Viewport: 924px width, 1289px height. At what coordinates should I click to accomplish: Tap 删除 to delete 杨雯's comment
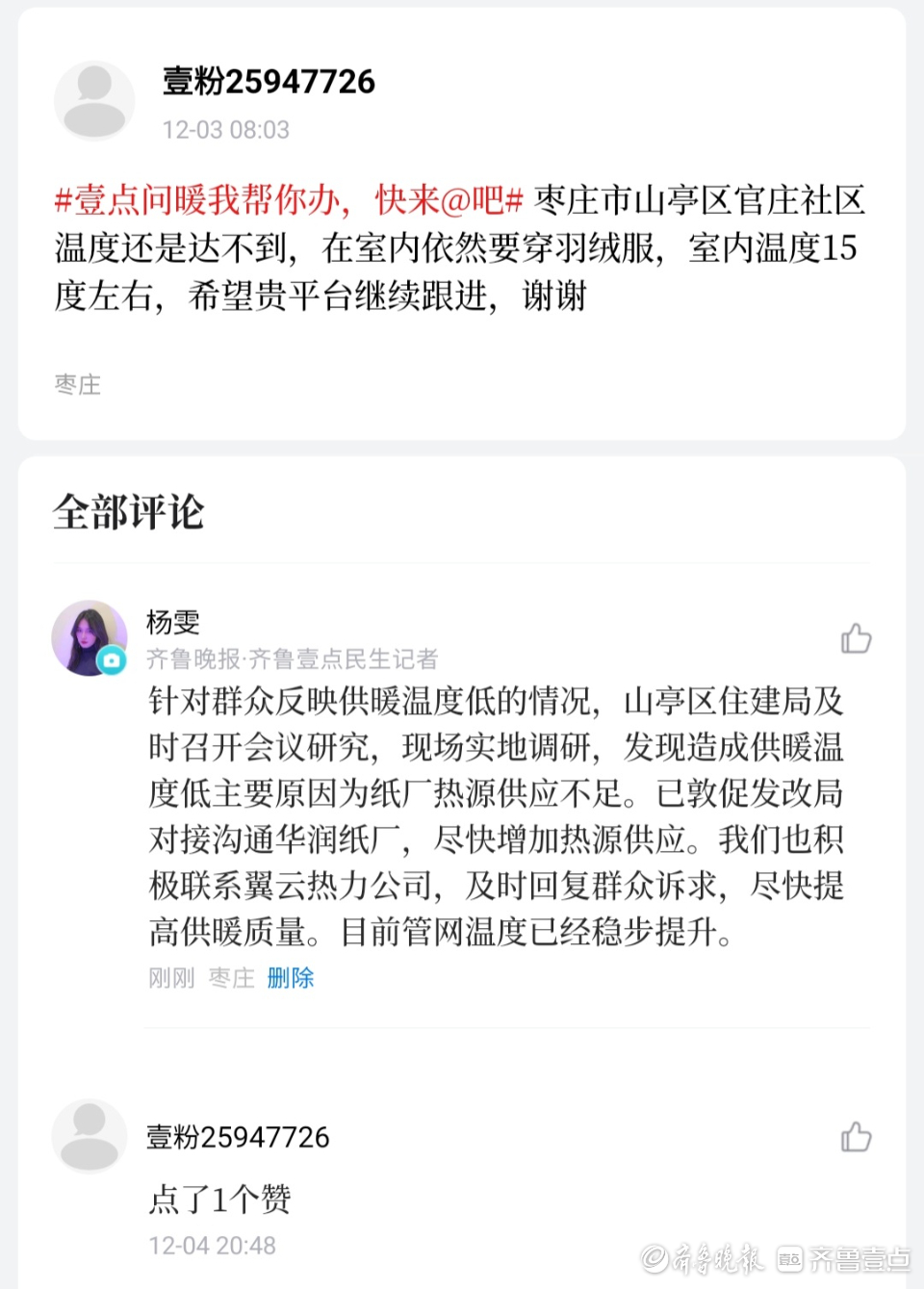pos(291,978)
